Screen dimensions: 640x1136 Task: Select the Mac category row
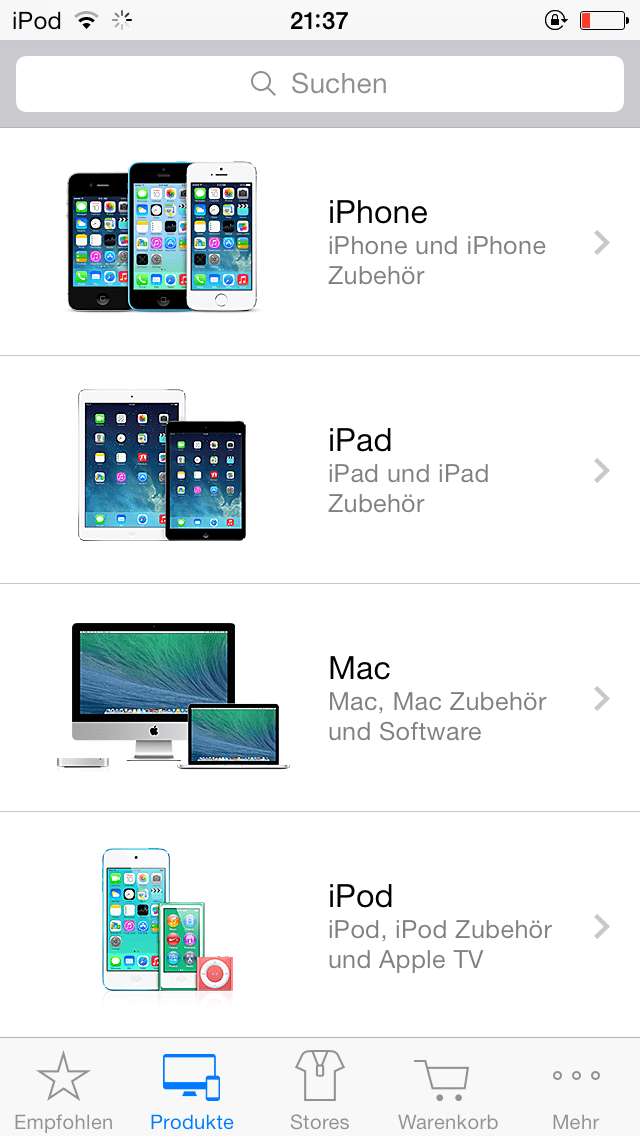(x=320, y=698)
